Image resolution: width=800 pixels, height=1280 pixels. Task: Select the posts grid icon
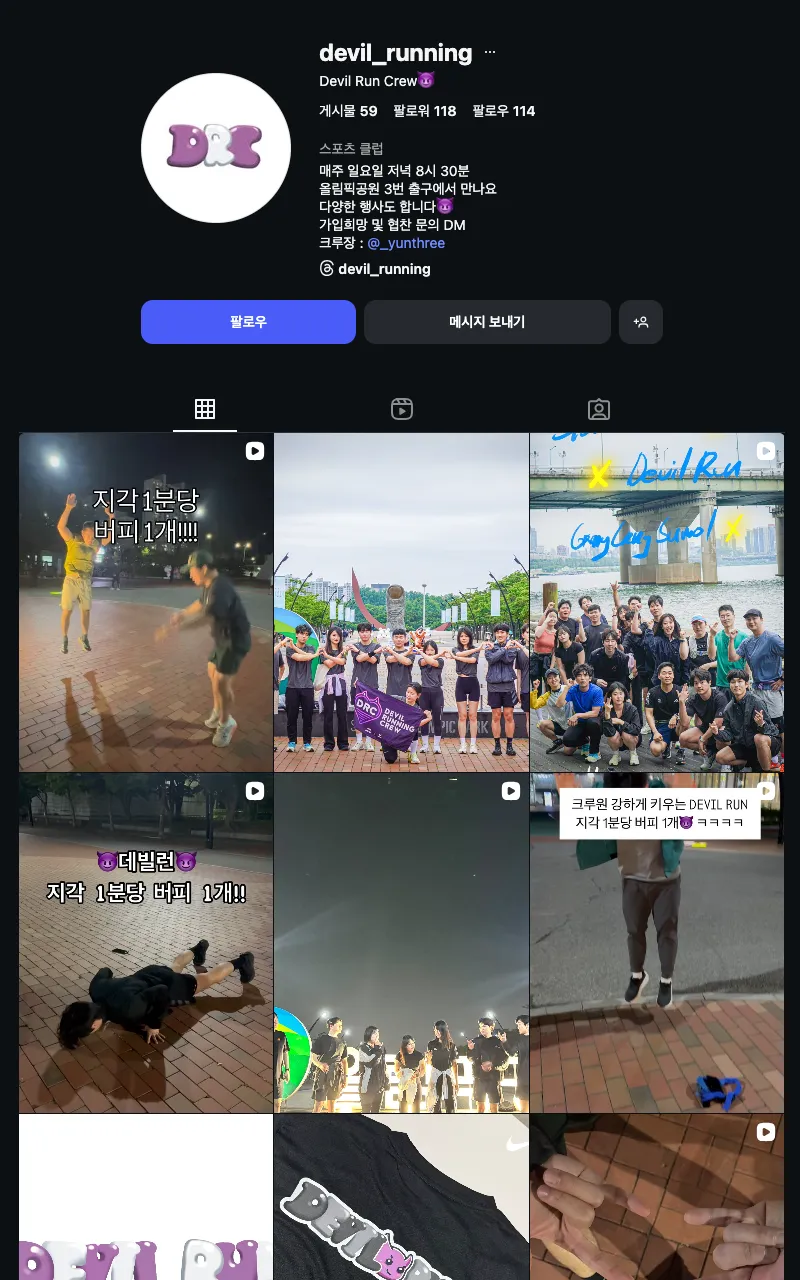click(x=205, y=409)
